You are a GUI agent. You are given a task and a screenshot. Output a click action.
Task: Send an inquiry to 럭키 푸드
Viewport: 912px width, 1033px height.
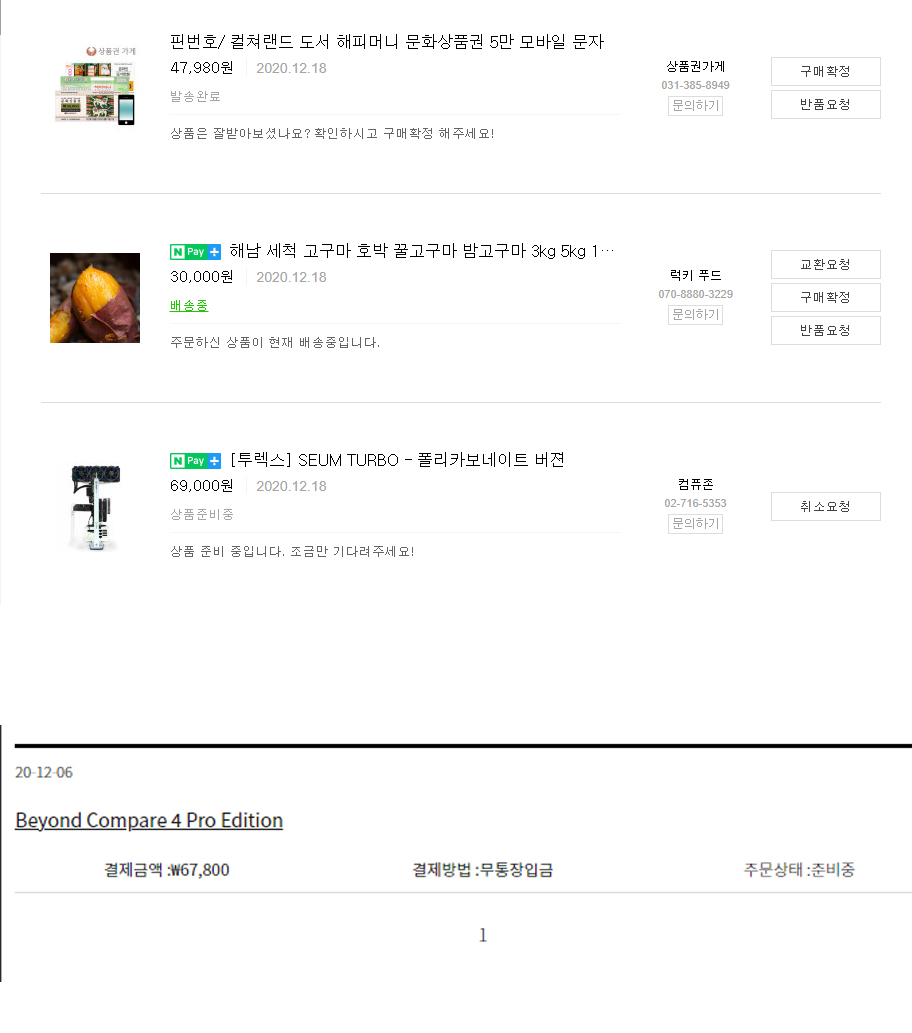click(695, 315)
